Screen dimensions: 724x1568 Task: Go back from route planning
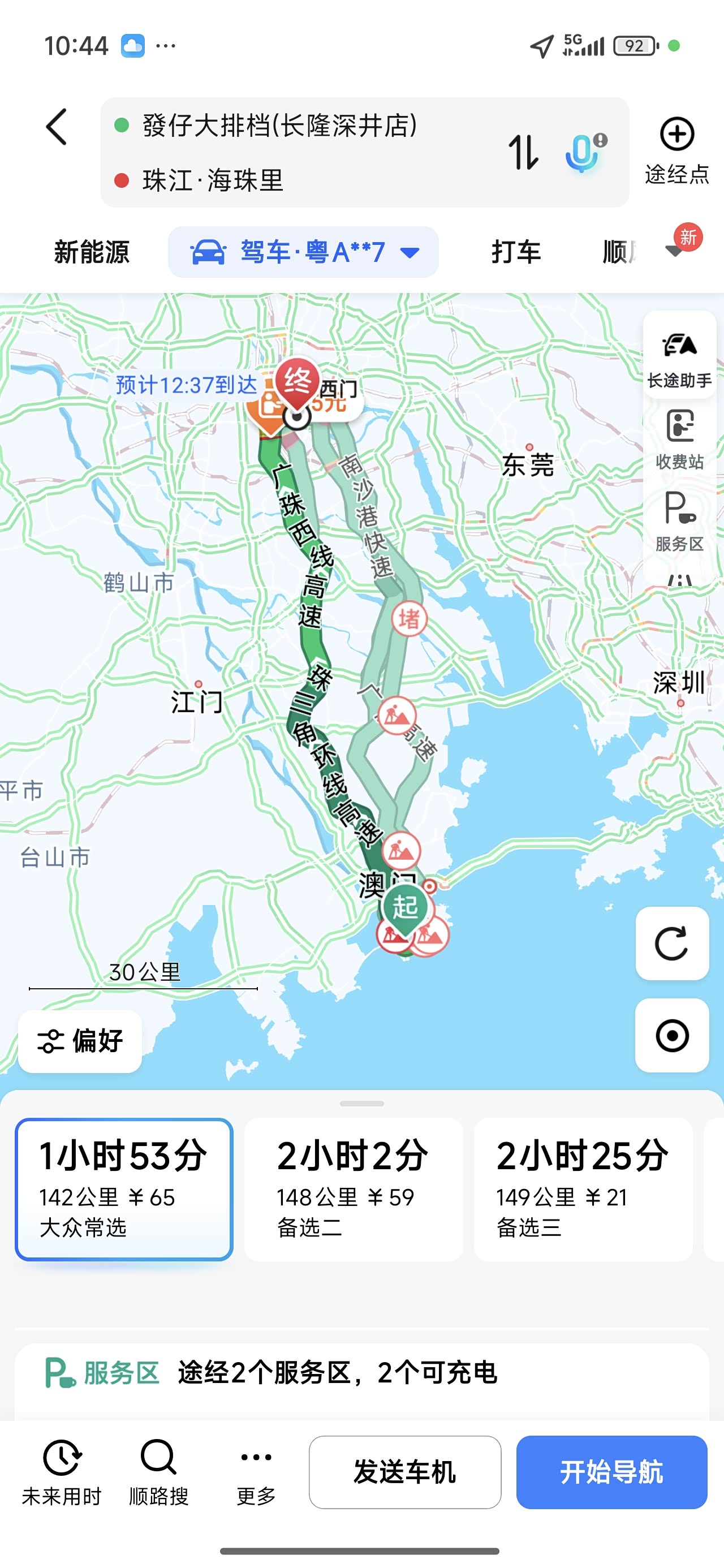pos(57,127)
